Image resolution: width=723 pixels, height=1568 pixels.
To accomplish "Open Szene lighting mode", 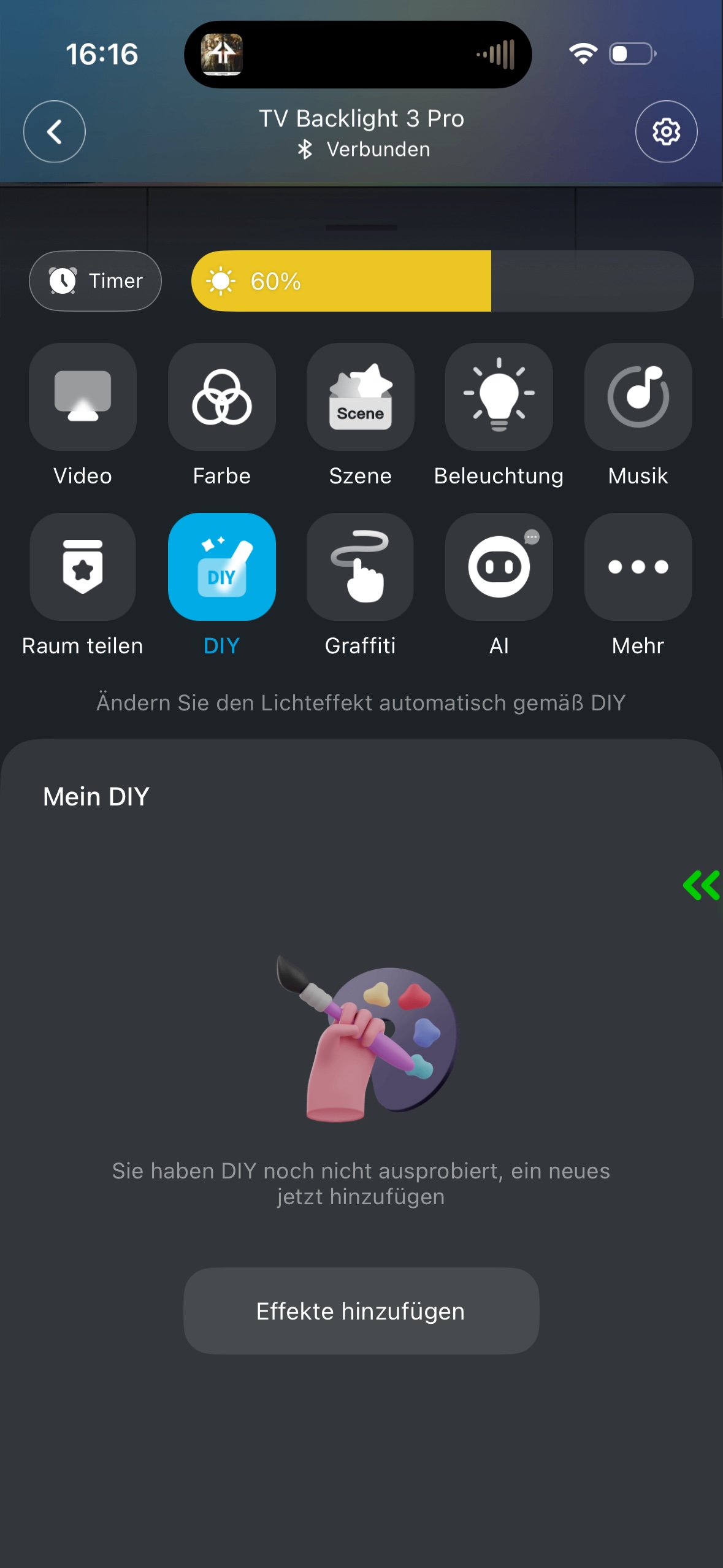I will 360,397.
